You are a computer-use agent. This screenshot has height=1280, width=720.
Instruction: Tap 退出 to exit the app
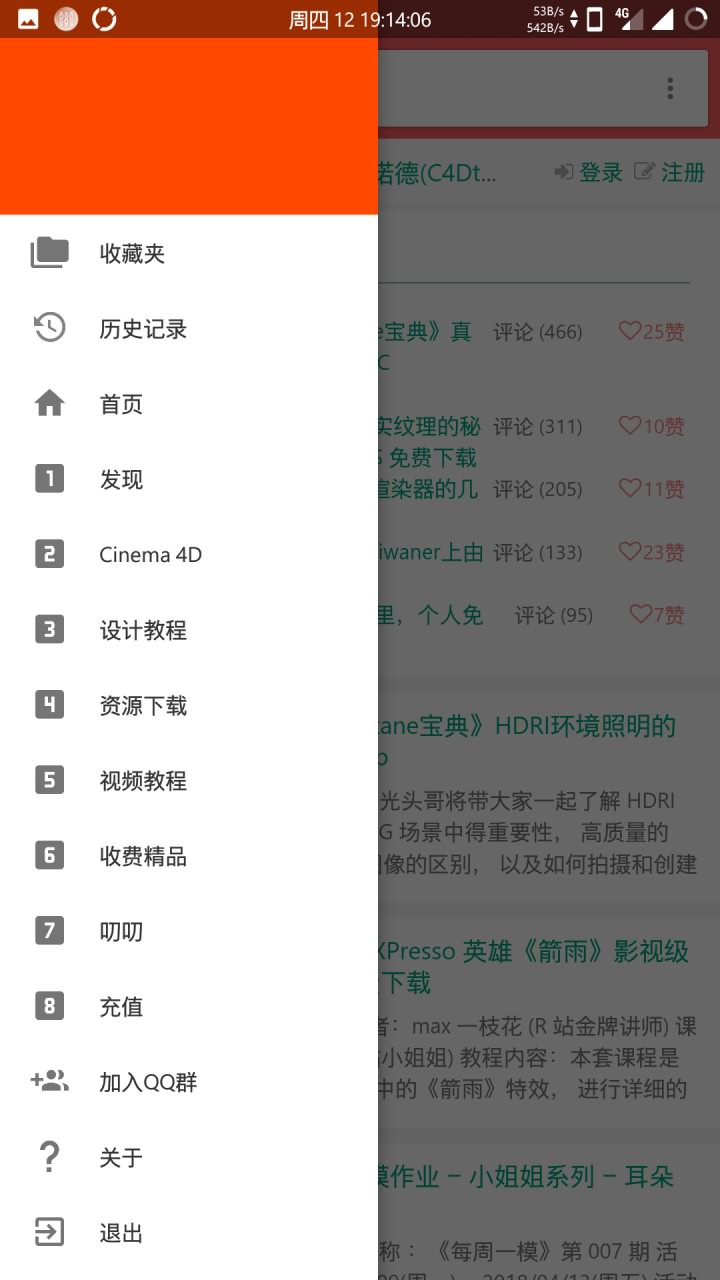[189, 1232]
